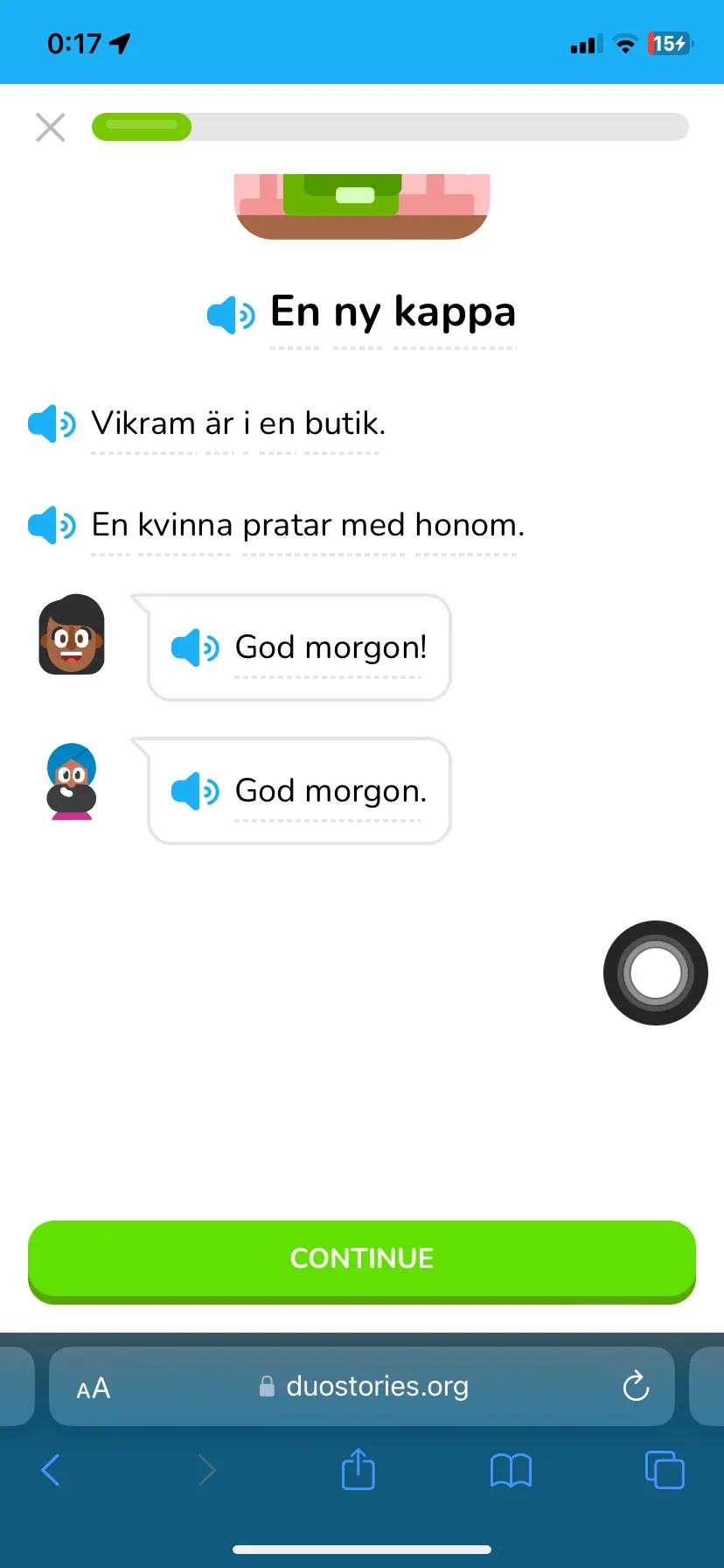Image resolution: width=724 pixels, height=1568 pixels.
Task: Play audio for the title En ny kappa
Action: click(x=231, y=315)
